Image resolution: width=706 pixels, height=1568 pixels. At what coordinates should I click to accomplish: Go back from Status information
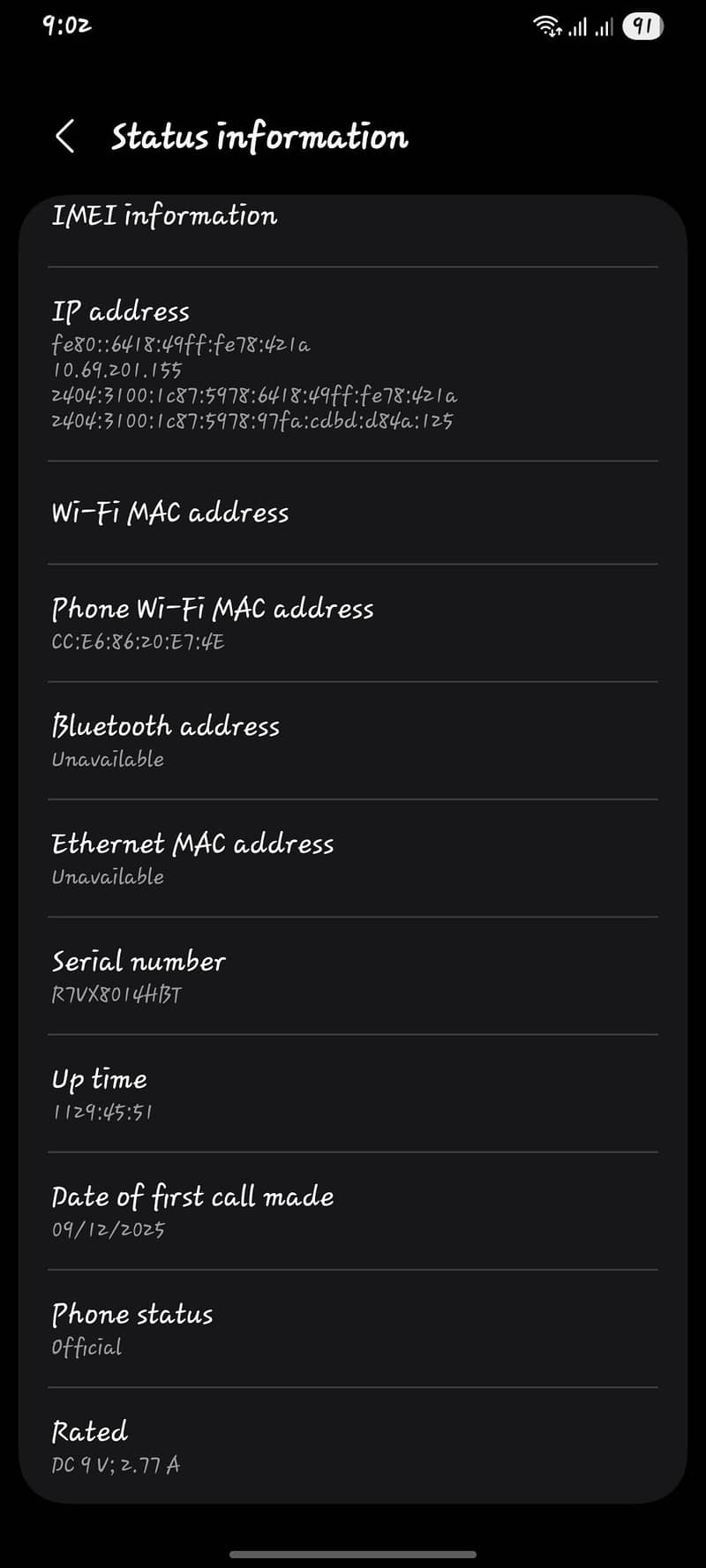pos(64,137)
